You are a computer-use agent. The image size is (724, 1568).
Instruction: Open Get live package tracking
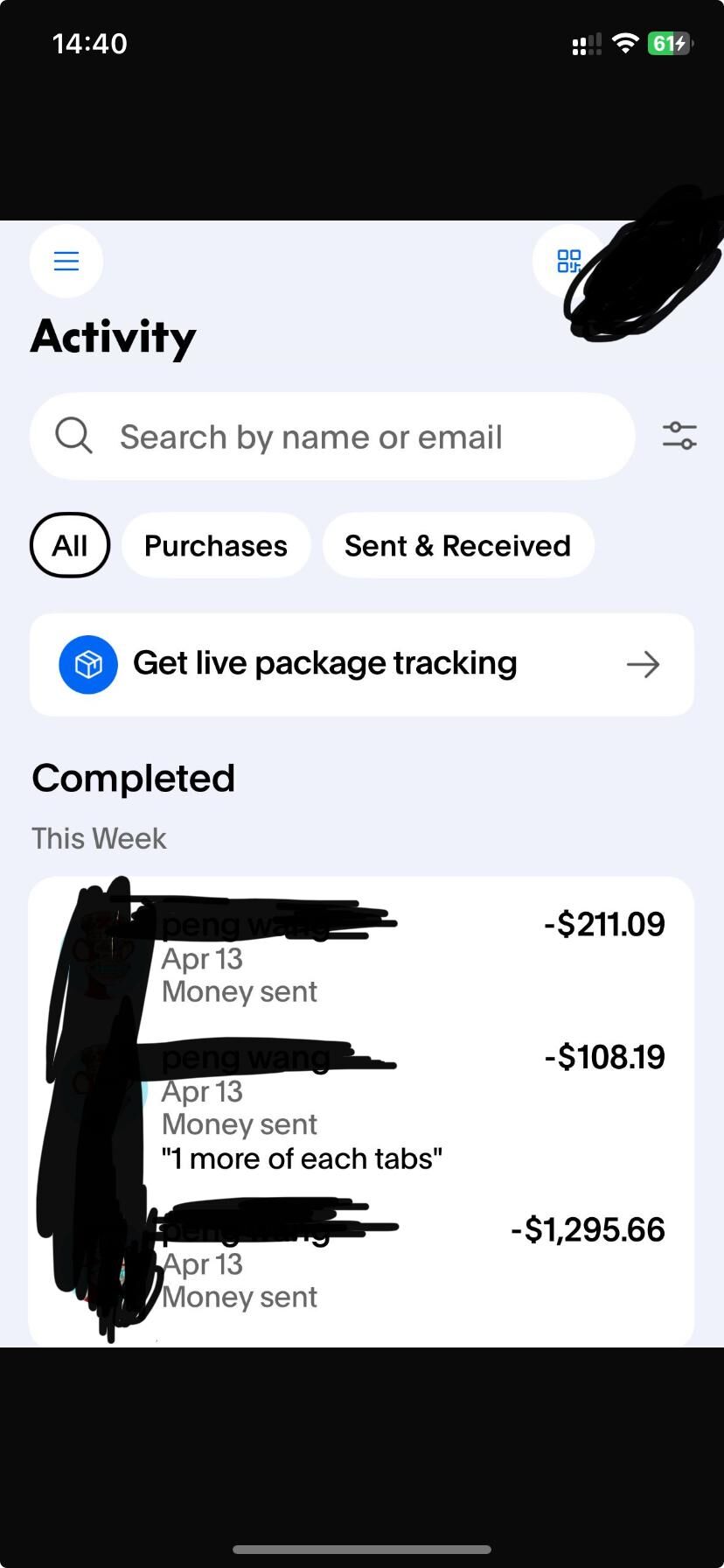tap(361, 664)
